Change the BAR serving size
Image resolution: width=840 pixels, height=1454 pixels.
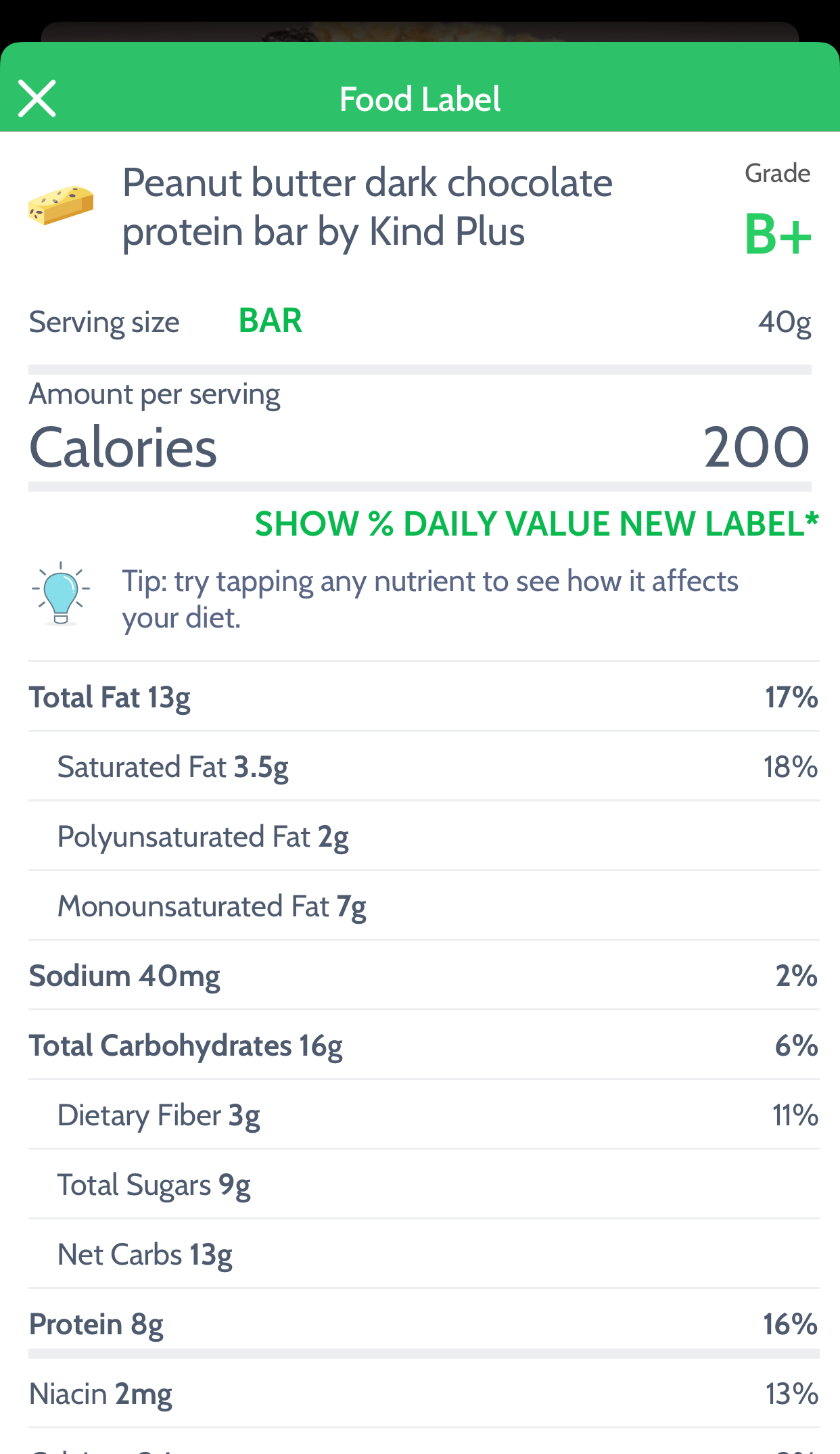tap(270, 321)
